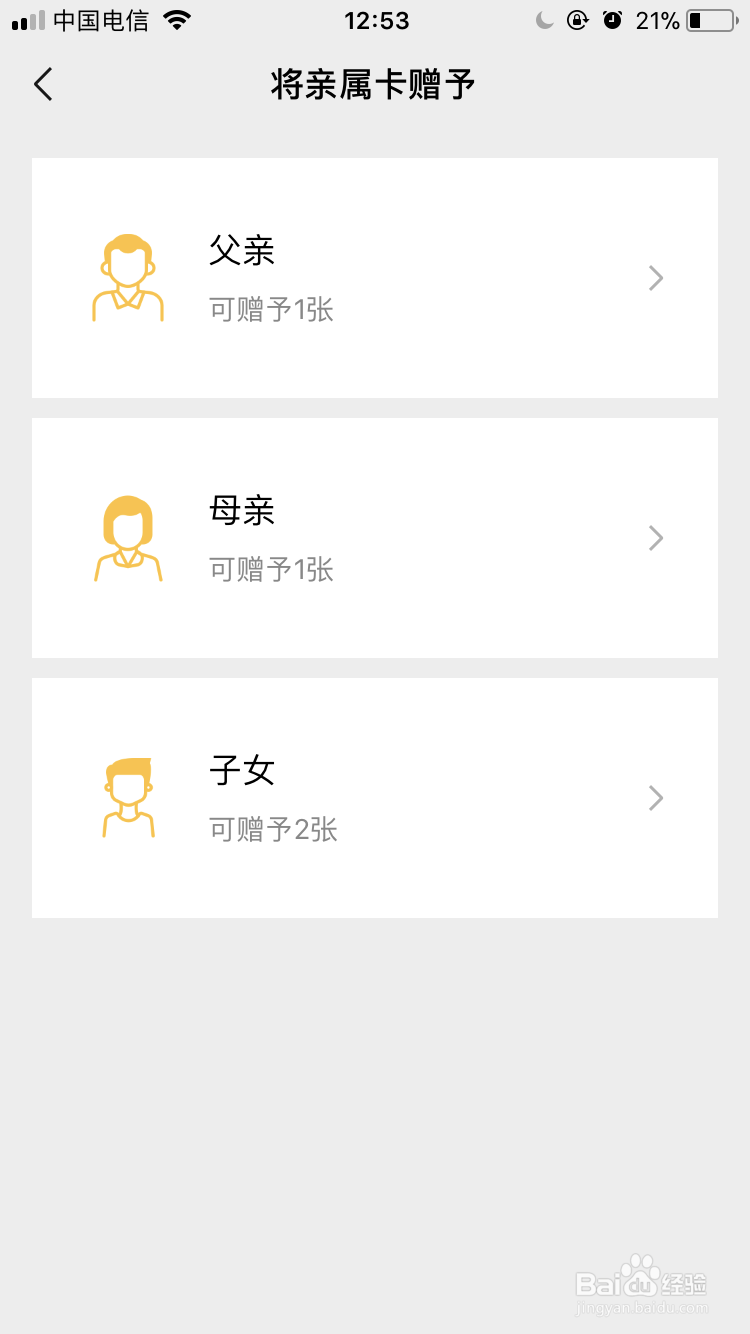Viewport: 750px width, 1334px height.
Task: Open the 父亲 gift card row
Action: pos(375,278)
